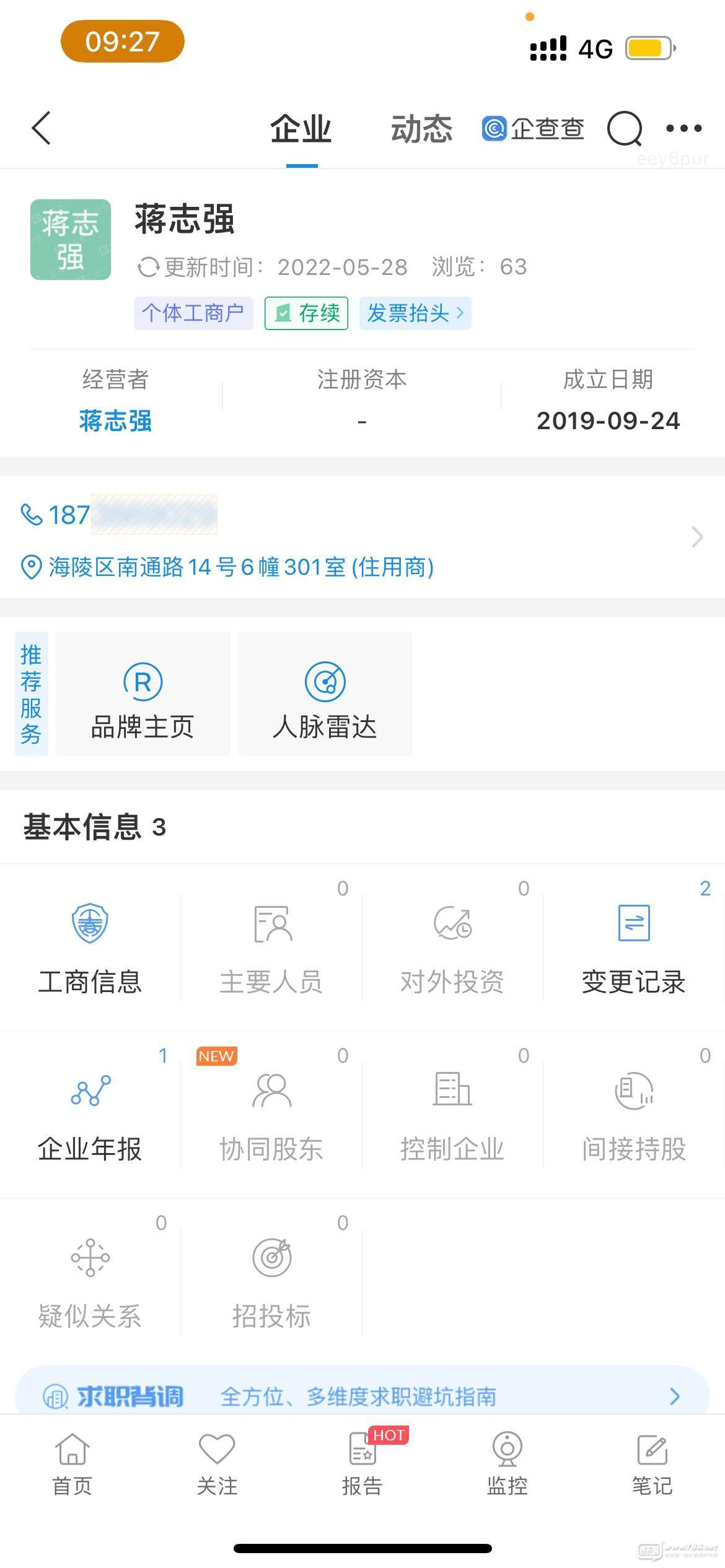
Task: Open the 求职背调 banner
Action: [x=362, y=1396]
